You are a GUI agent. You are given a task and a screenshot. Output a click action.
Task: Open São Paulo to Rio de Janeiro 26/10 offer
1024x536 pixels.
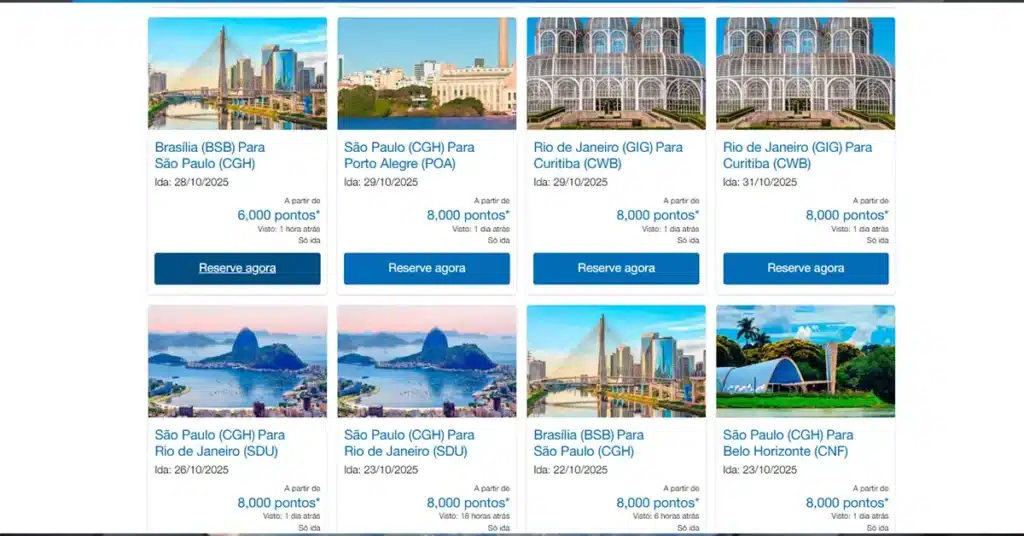pos(219,442)
